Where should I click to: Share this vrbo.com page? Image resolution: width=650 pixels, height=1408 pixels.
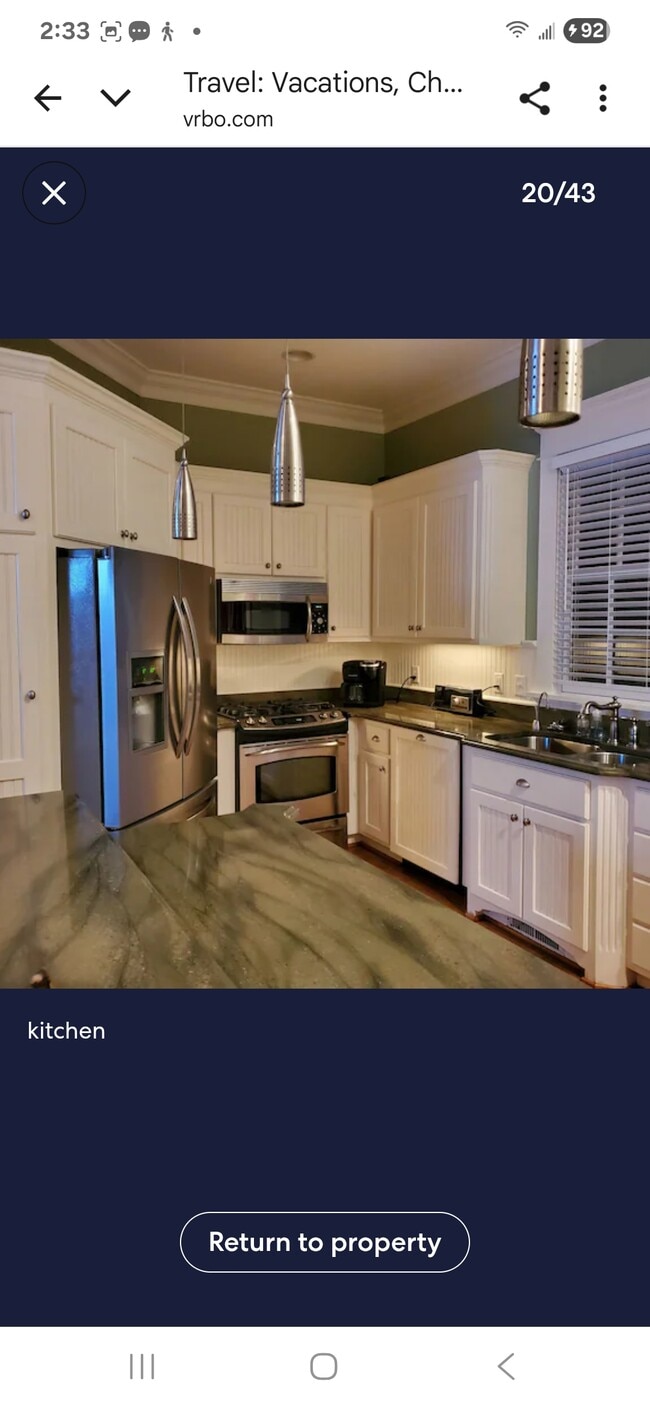click(535, 98)
